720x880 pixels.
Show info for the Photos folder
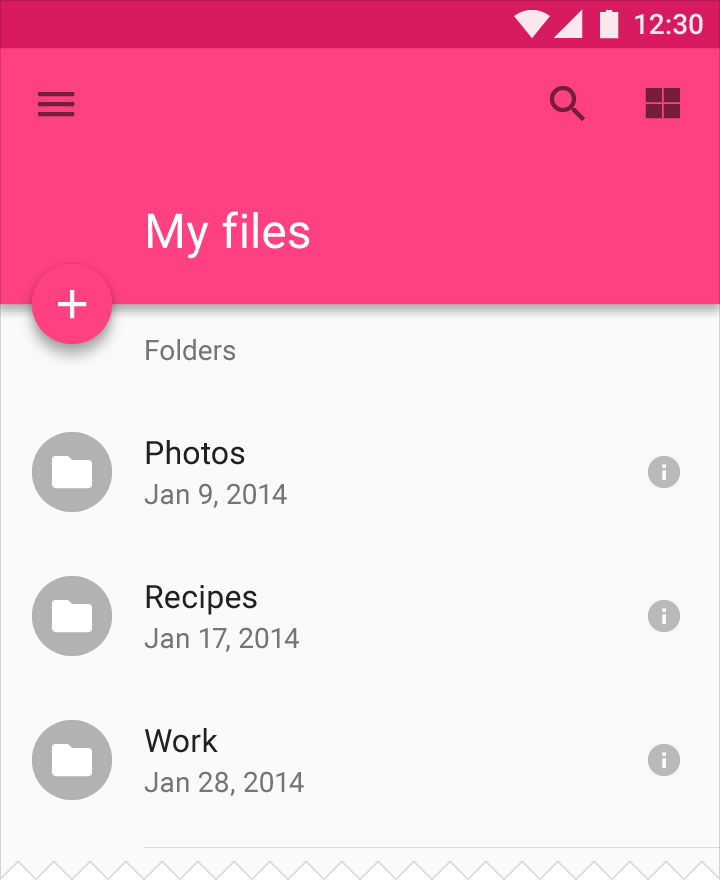coord(664,472)
